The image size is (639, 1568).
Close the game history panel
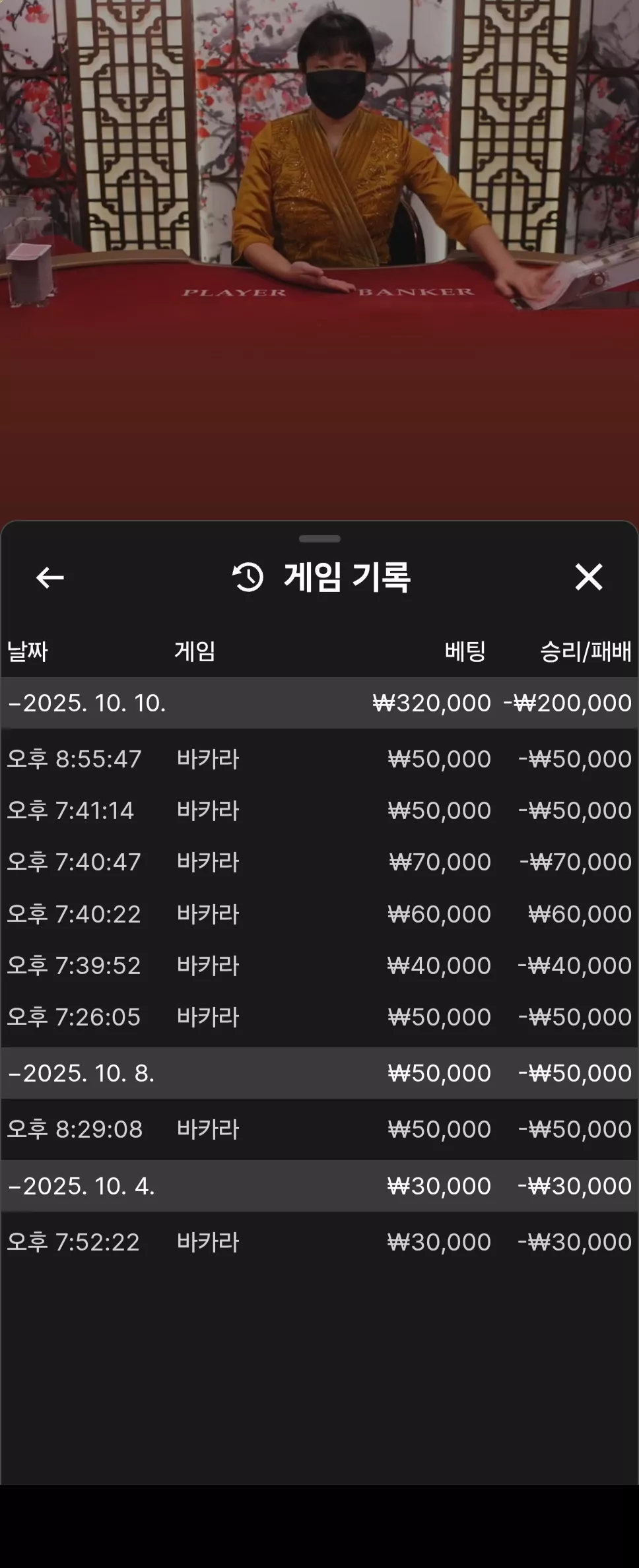[589, 577]
